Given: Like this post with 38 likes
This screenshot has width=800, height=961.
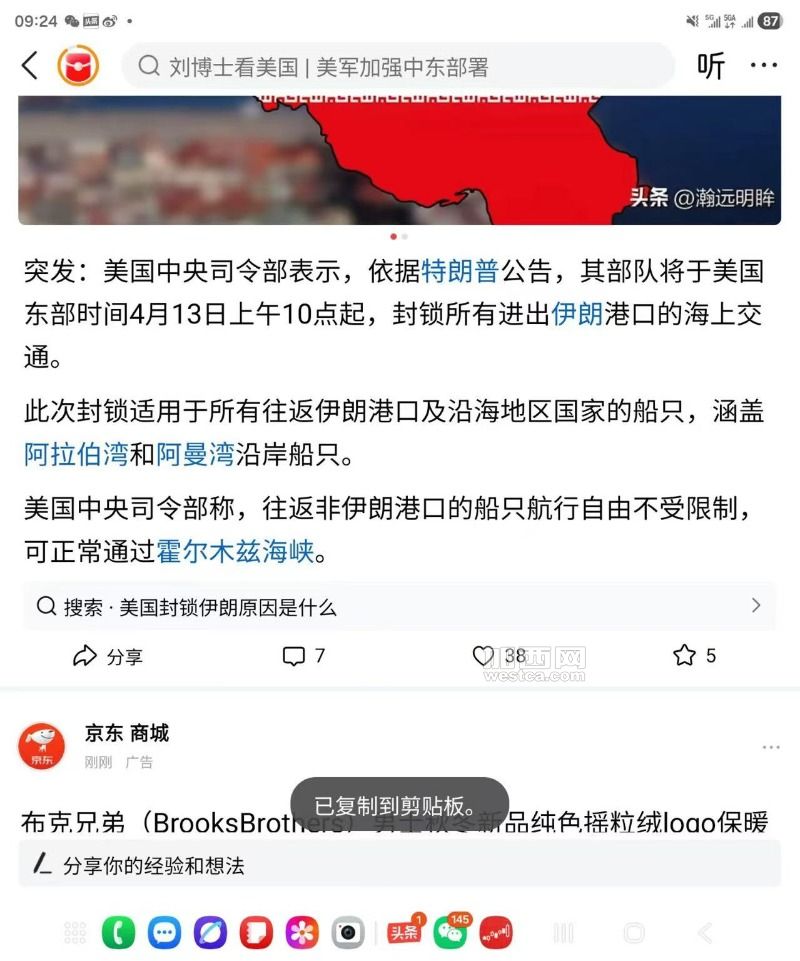Looking at the screenshot, I should 498,656.
